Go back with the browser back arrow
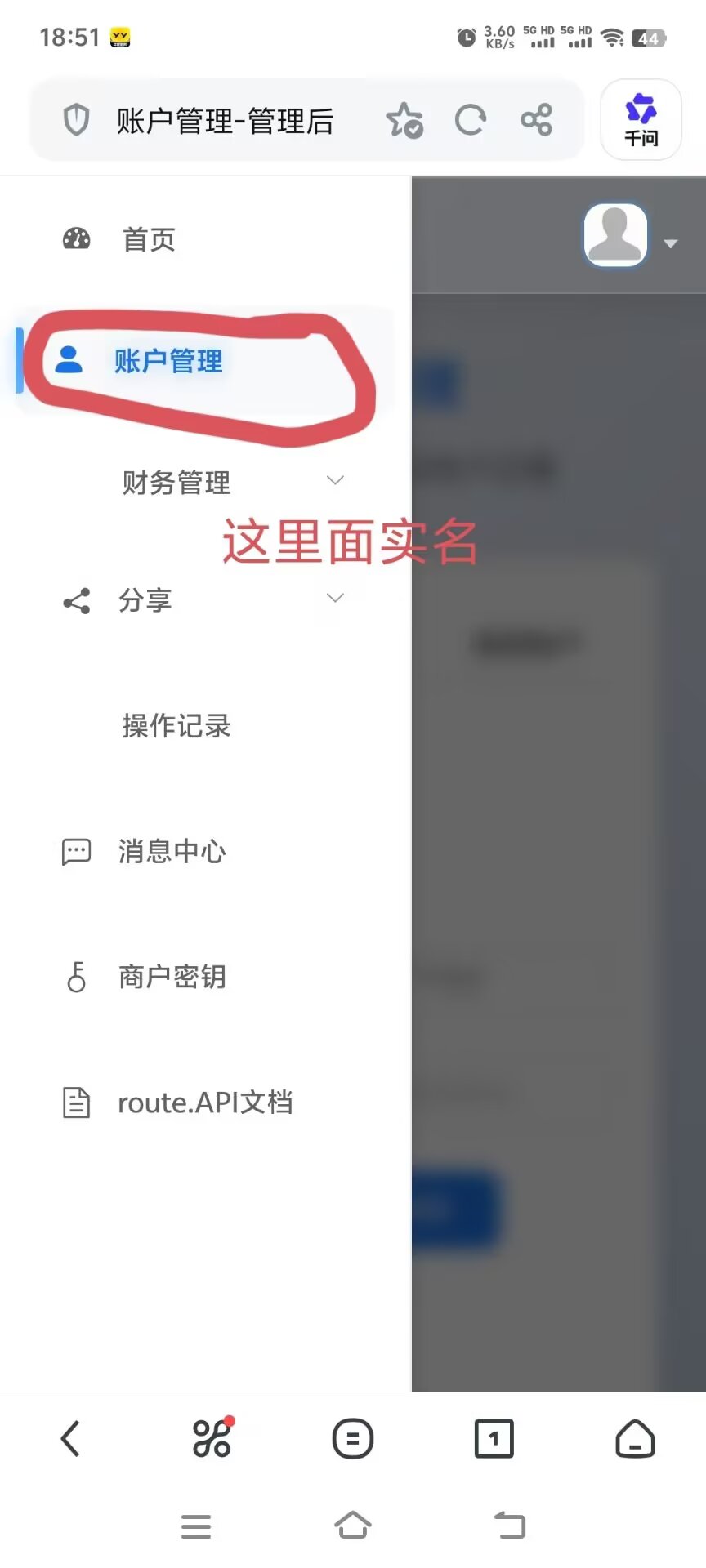Screen dimensions: 706x1568 point(70,1438)
